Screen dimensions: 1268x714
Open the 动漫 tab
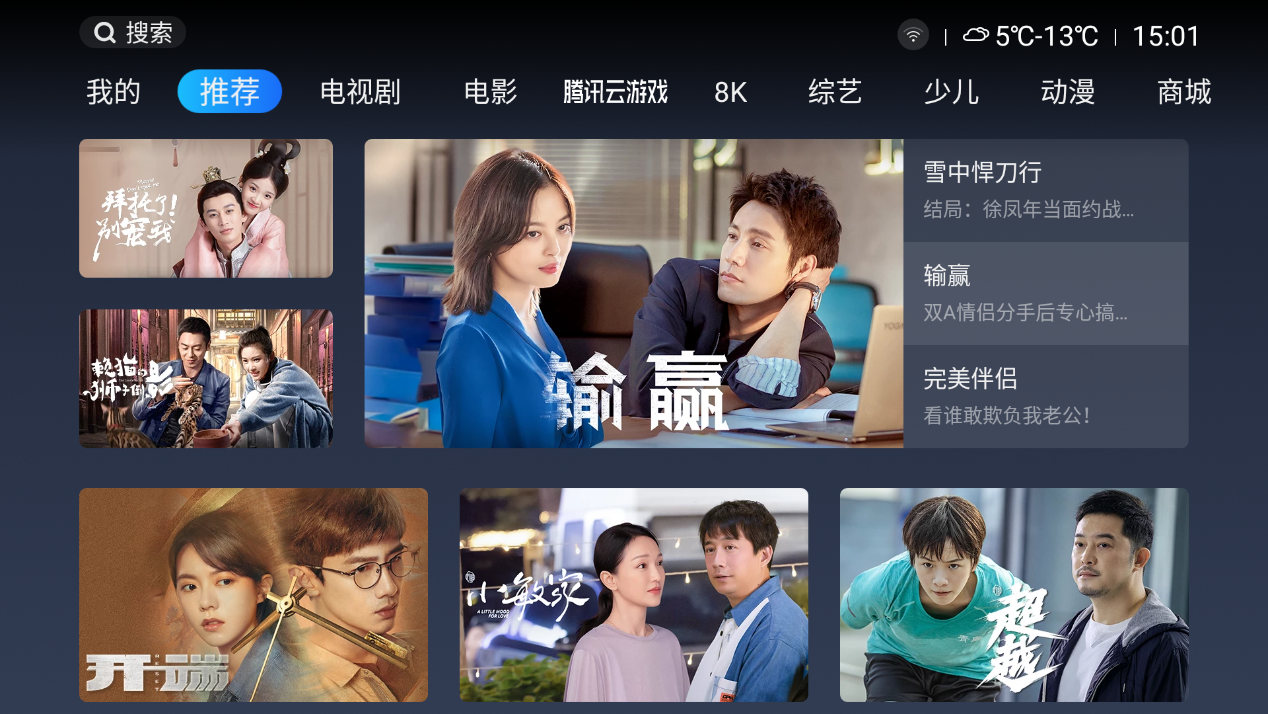coord(1067,92)
